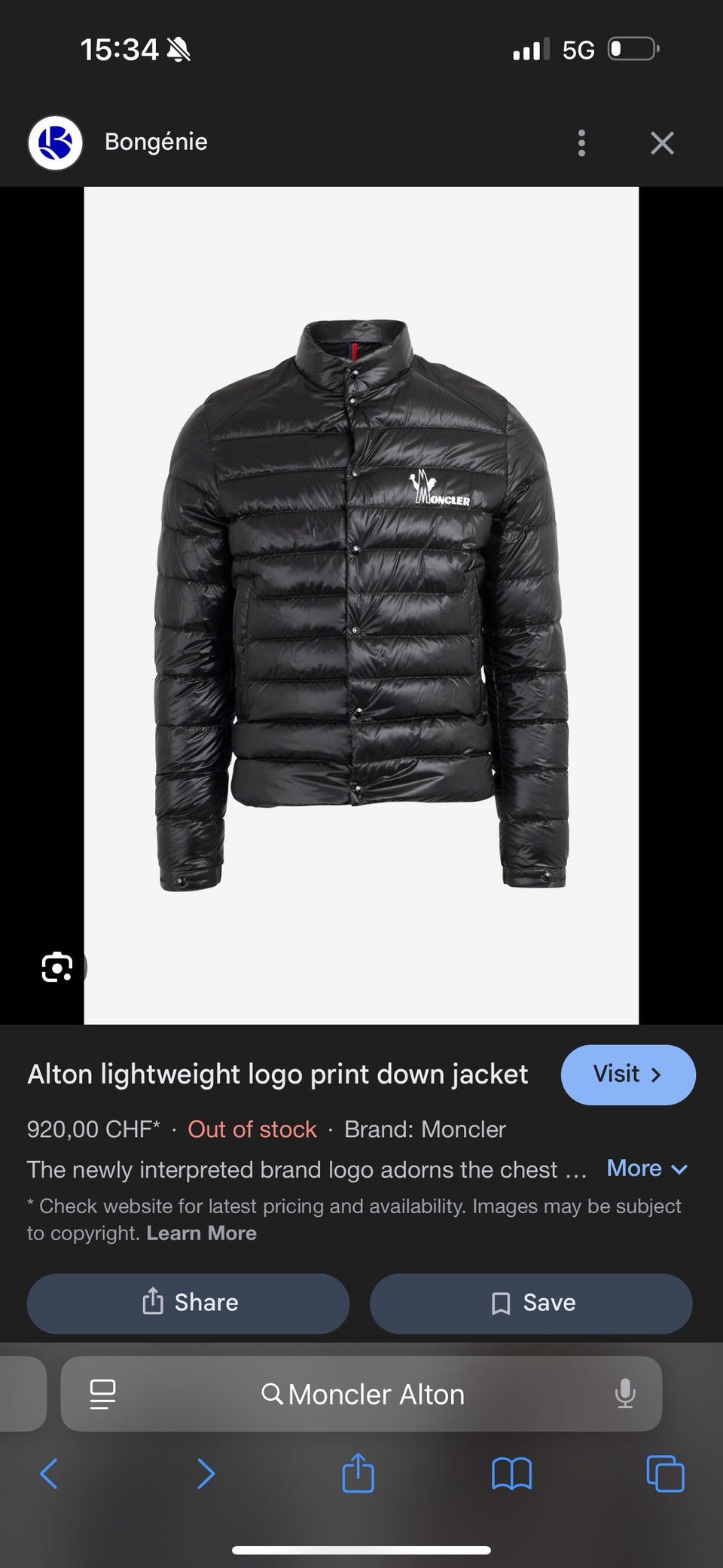This screenshot has height=1568, width=723.
Task: Open Safari bookmarks
Action: (x=511, y=1474)
